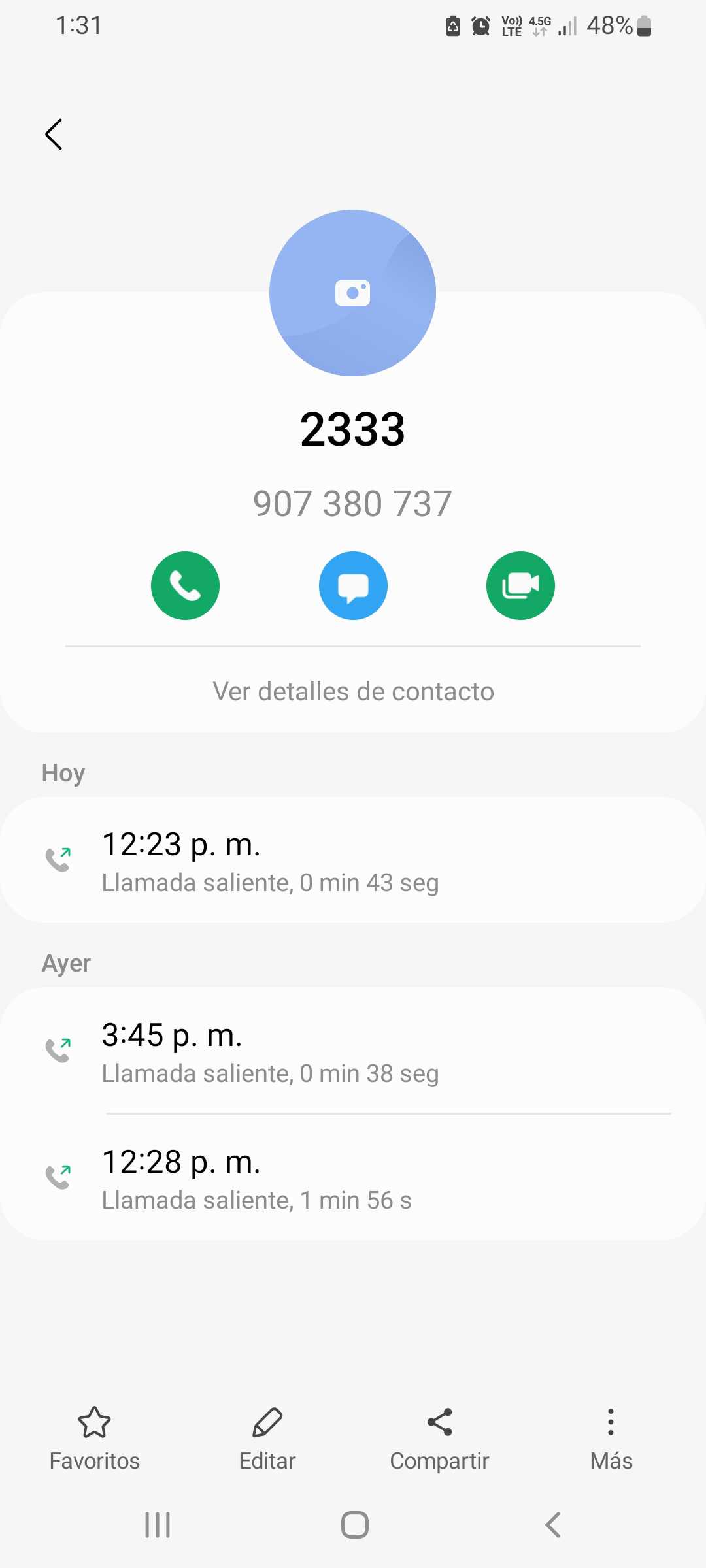Viewport: 706px width, 1568px height.
Task: Call the number 907 380 737
Action: pyautogui.click(x=185, y=585)
